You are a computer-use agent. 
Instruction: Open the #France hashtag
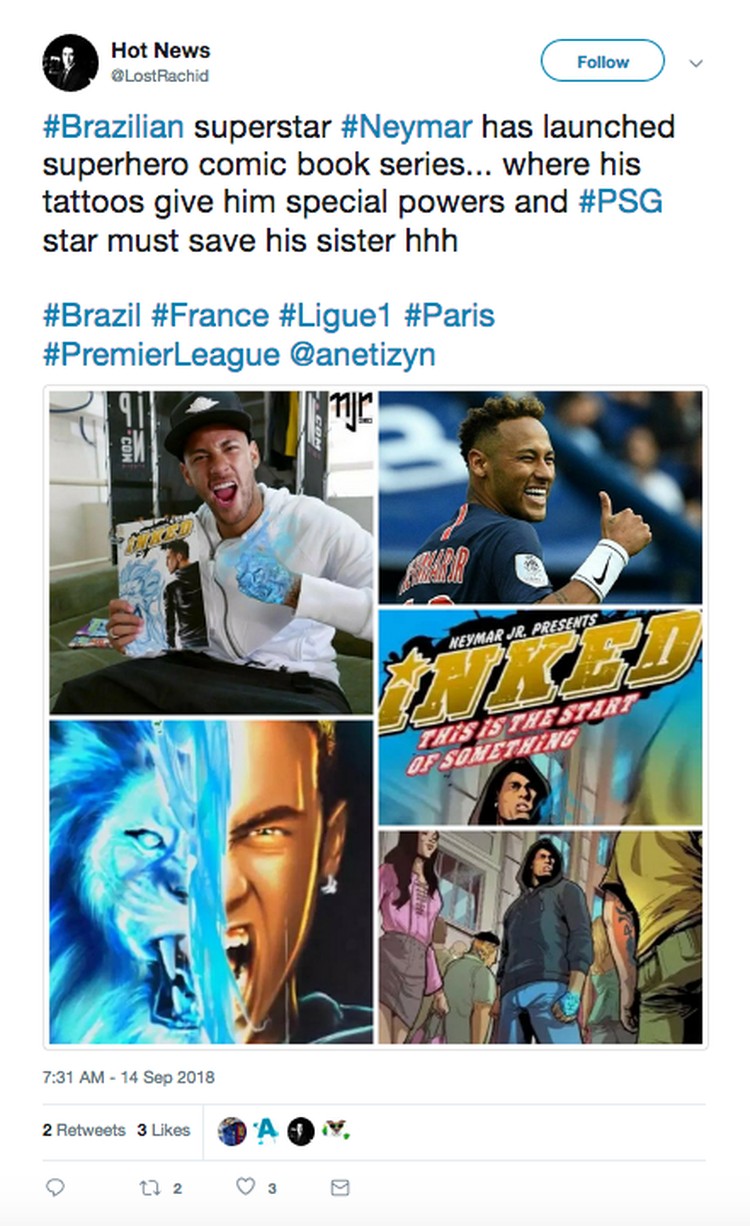210,317
